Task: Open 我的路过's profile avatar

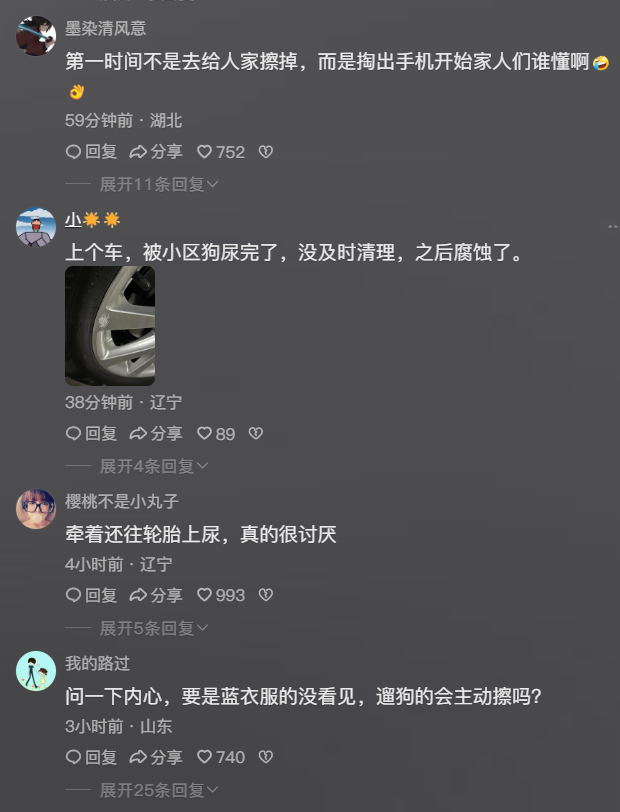Action: (36, 670)
